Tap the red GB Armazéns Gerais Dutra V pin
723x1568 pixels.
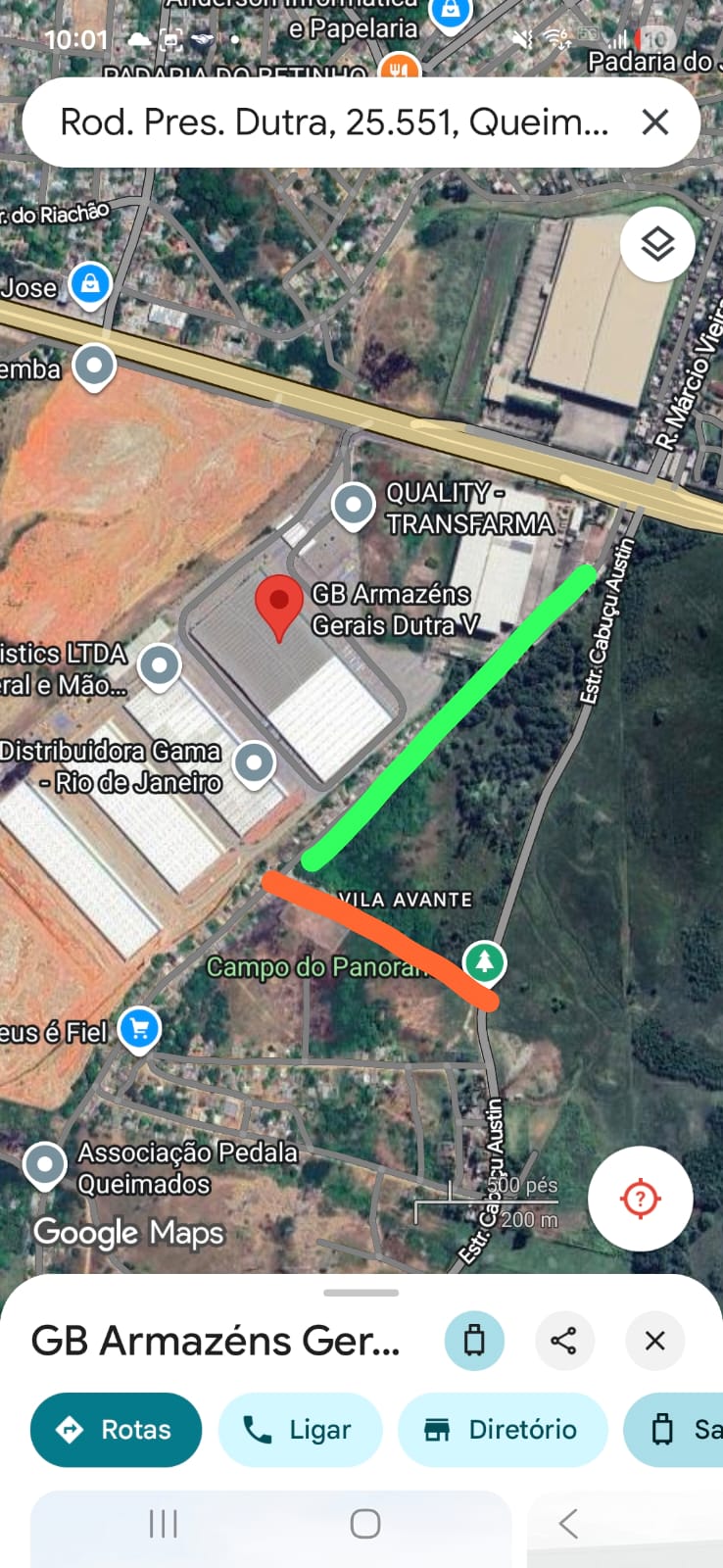[279, 603]
